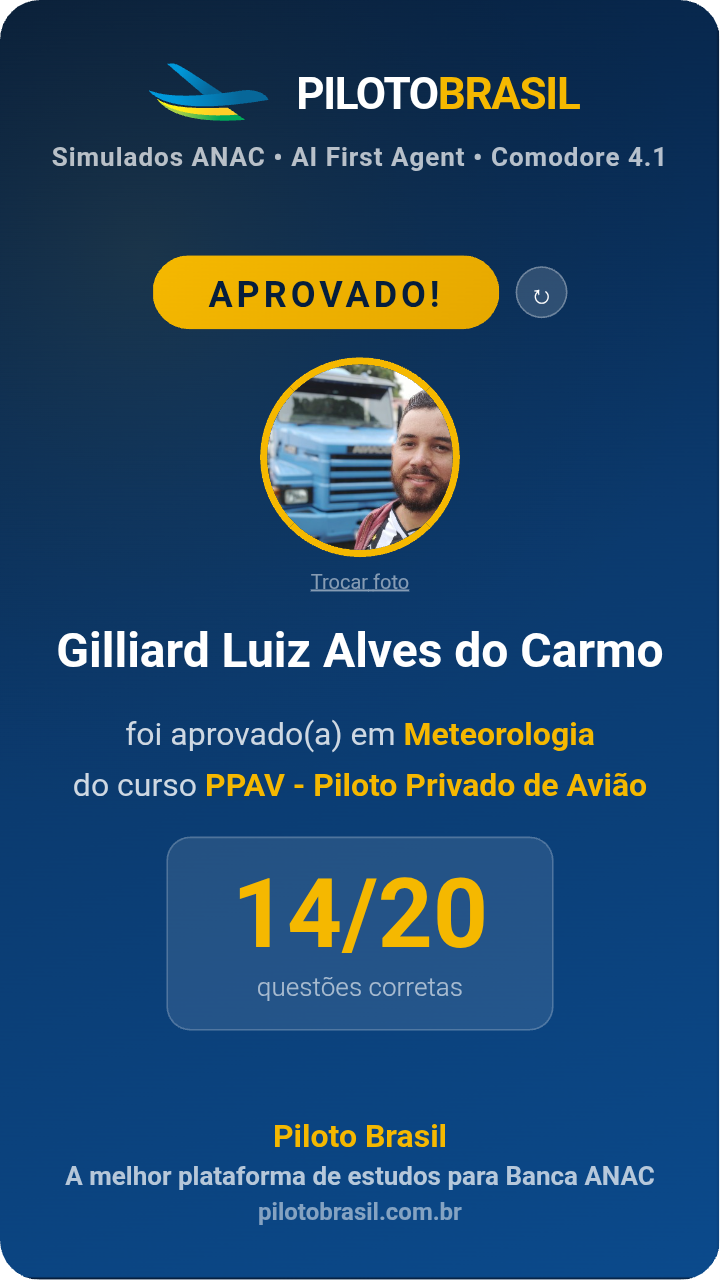Click the yellow BRASIL portion of the logo
720x1280 pixels.
512,92
